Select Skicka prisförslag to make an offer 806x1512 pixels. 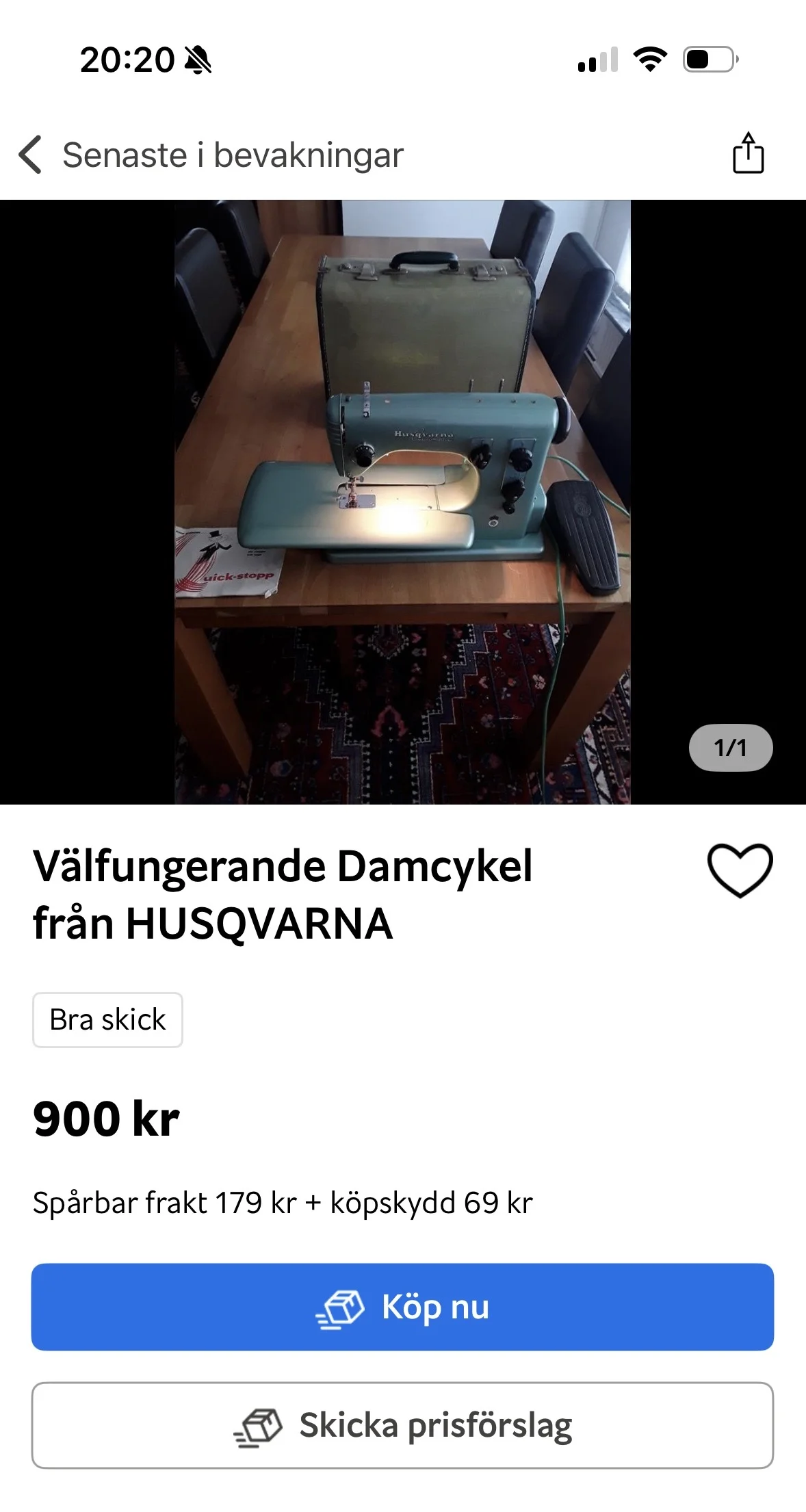(402, 1425)
